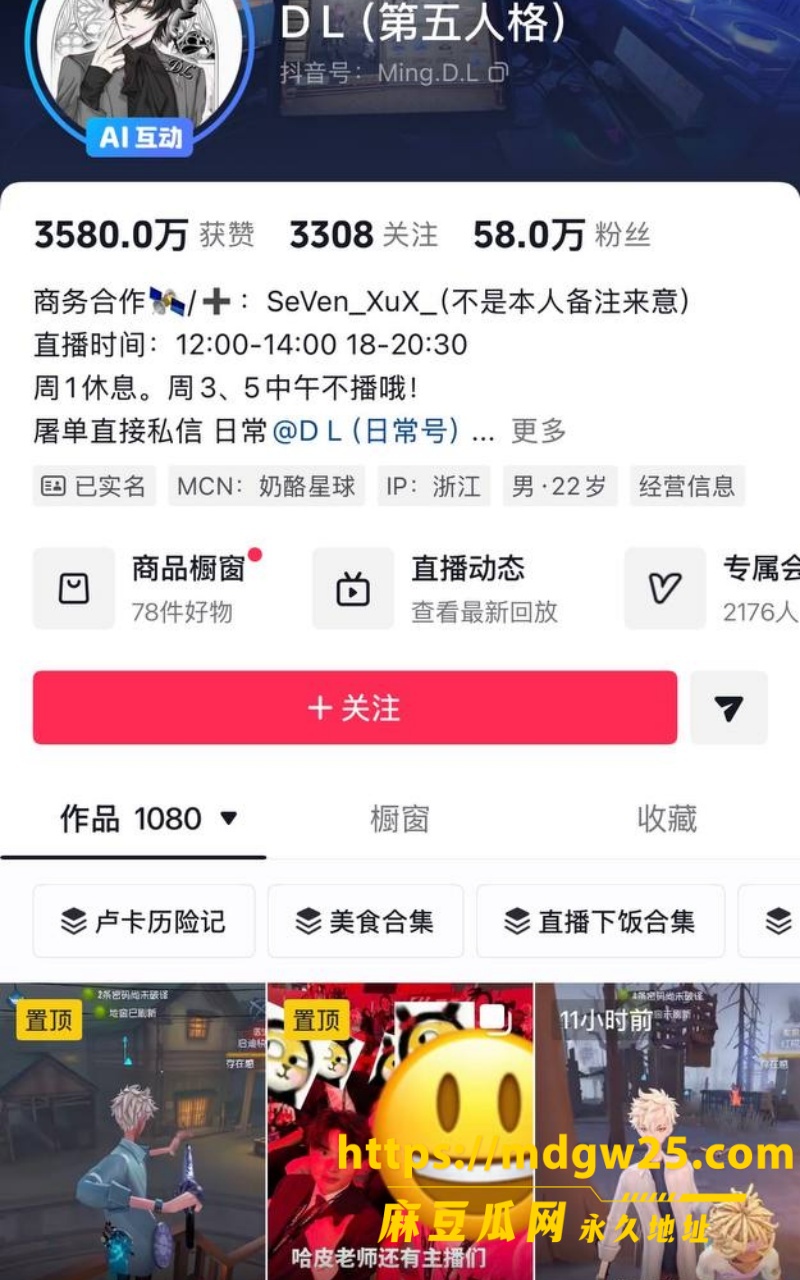This screenshot has height=1280, width=800.
Task: View the 58.0万 粉丝 followers list
Action: [x=561, y=235]
